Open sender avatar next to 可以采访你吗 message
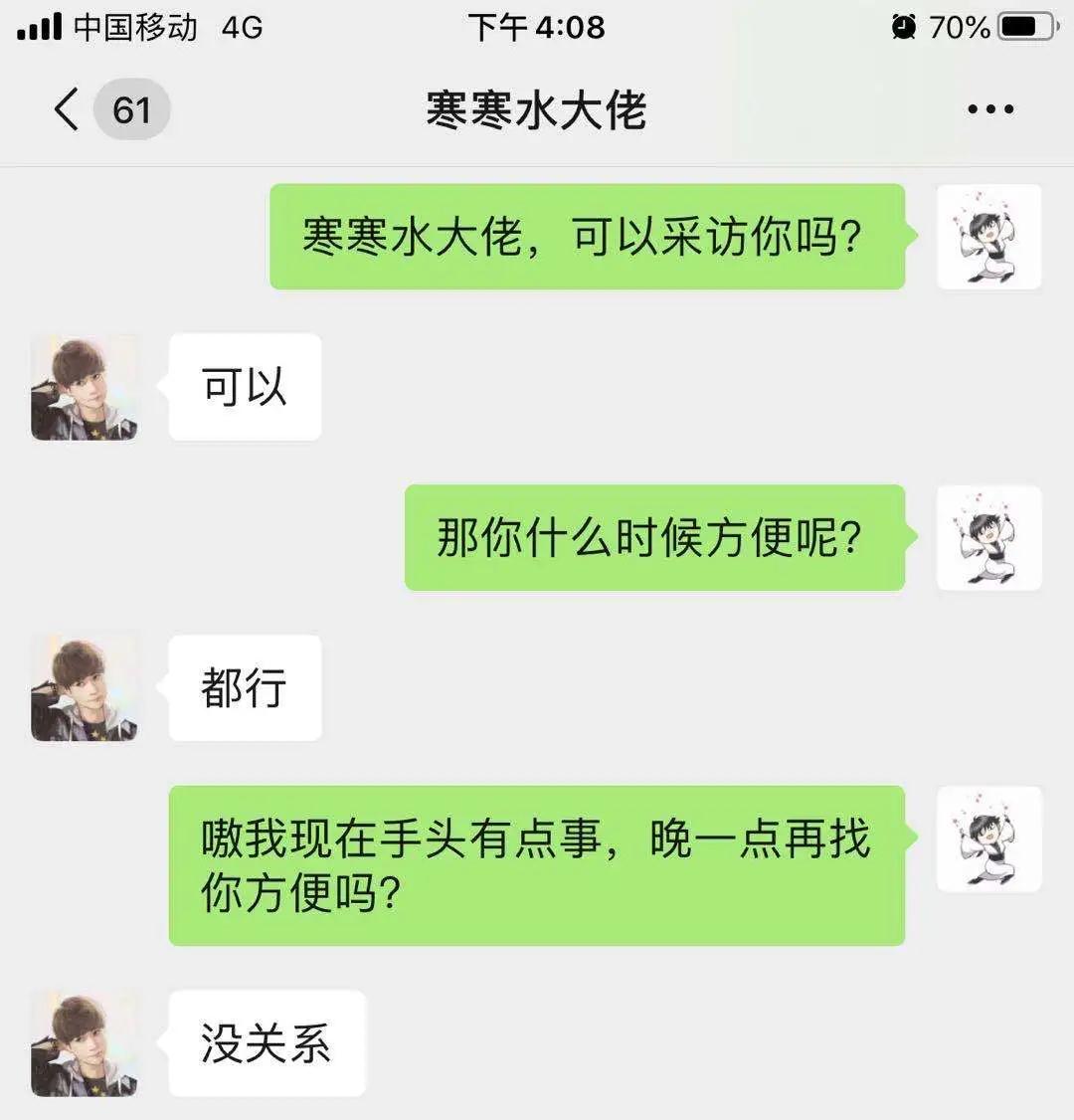 coord(988,237)
